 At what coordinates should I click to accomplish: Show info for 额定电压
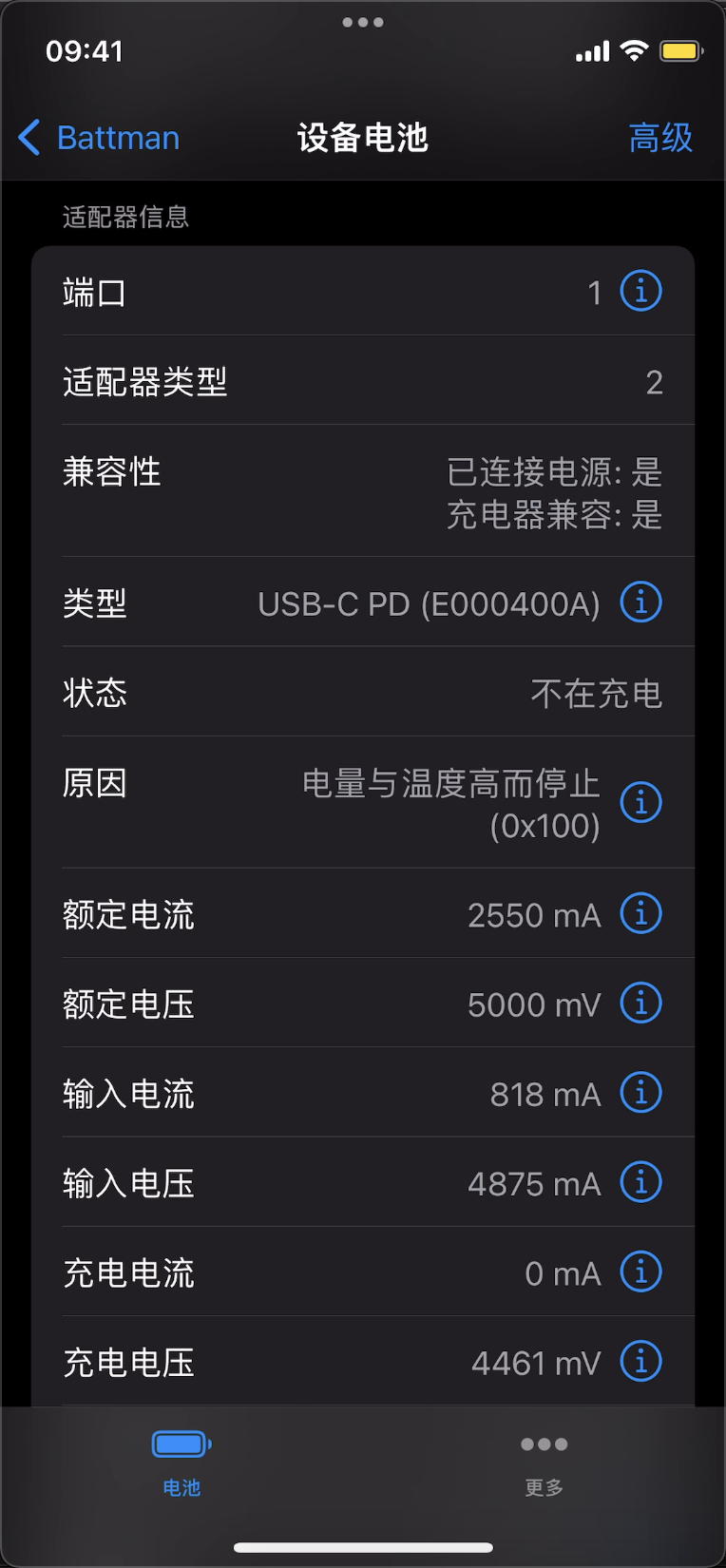640,1004
